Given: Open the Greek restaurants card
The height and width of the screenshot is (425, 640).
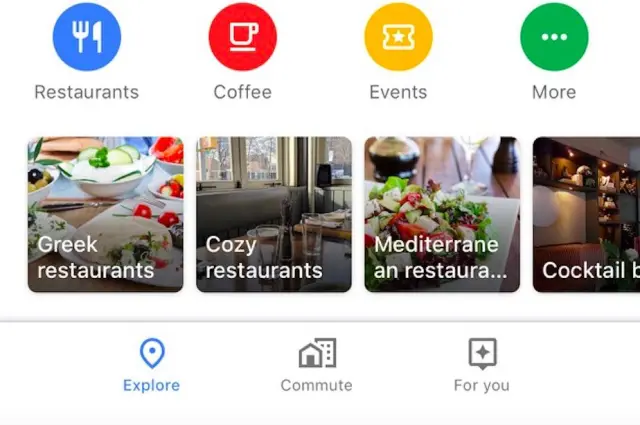Looking at the screenshot, I should coord(105,214).
